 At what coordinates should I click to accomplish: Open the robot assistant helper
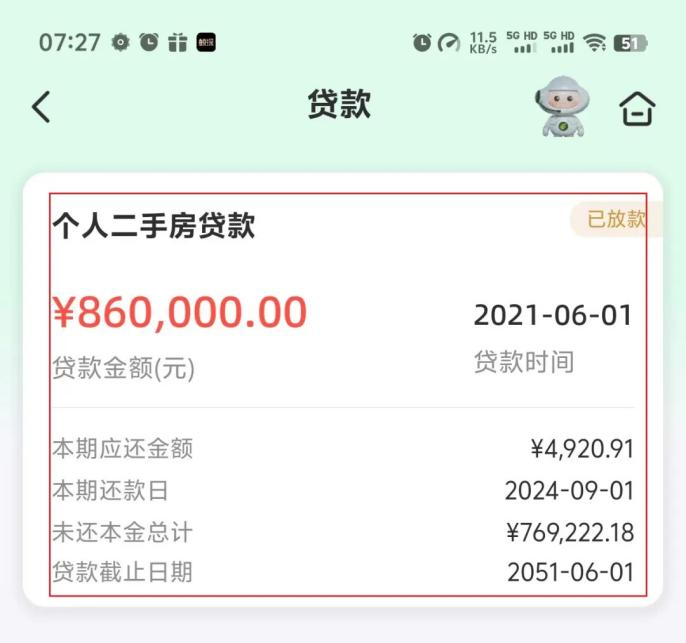click(563, 106)
